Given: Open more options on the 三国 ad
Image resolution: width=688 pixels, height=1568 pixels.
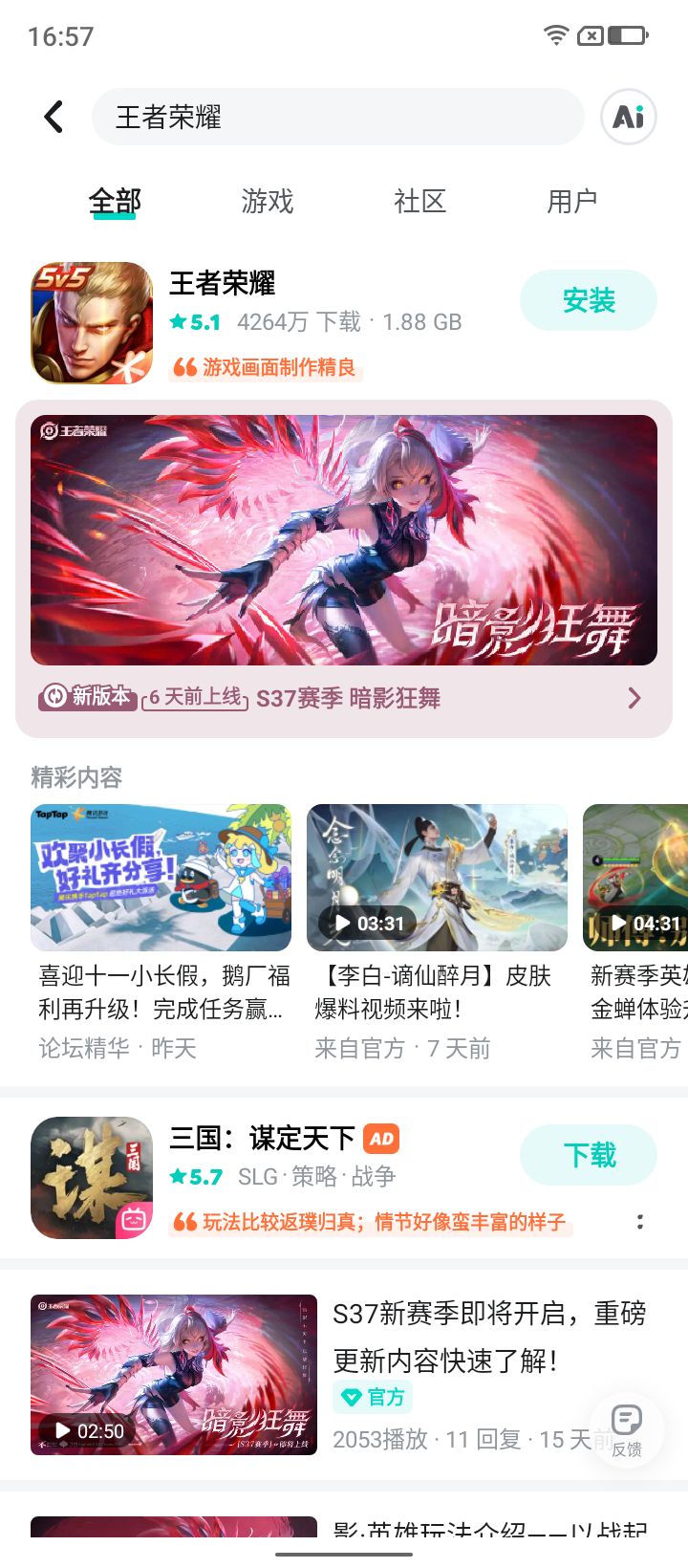Looking at the screenshot, I should [x=638, y=1221].
